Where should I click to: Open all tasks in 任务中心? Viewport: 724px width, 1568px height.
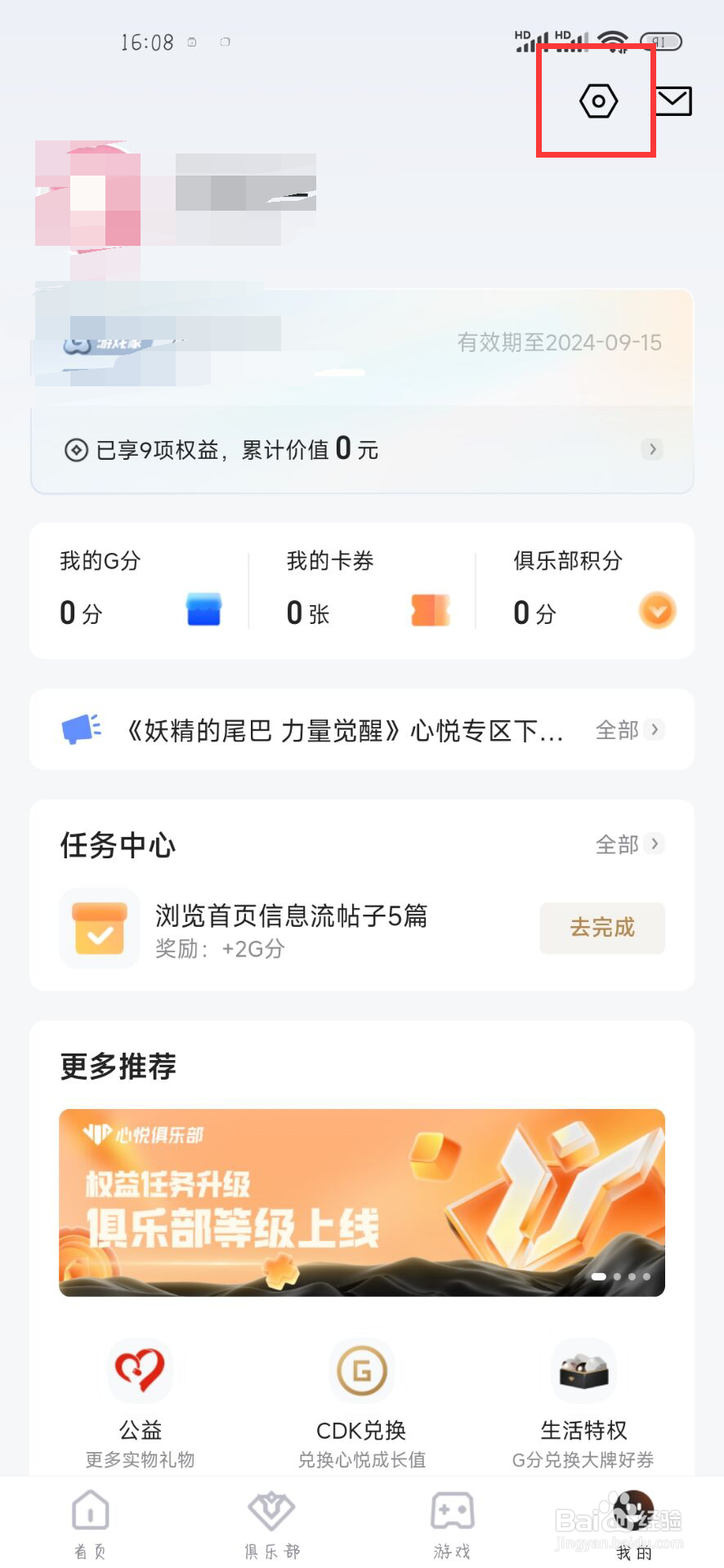pyautogui.click(x=629, y=844)
